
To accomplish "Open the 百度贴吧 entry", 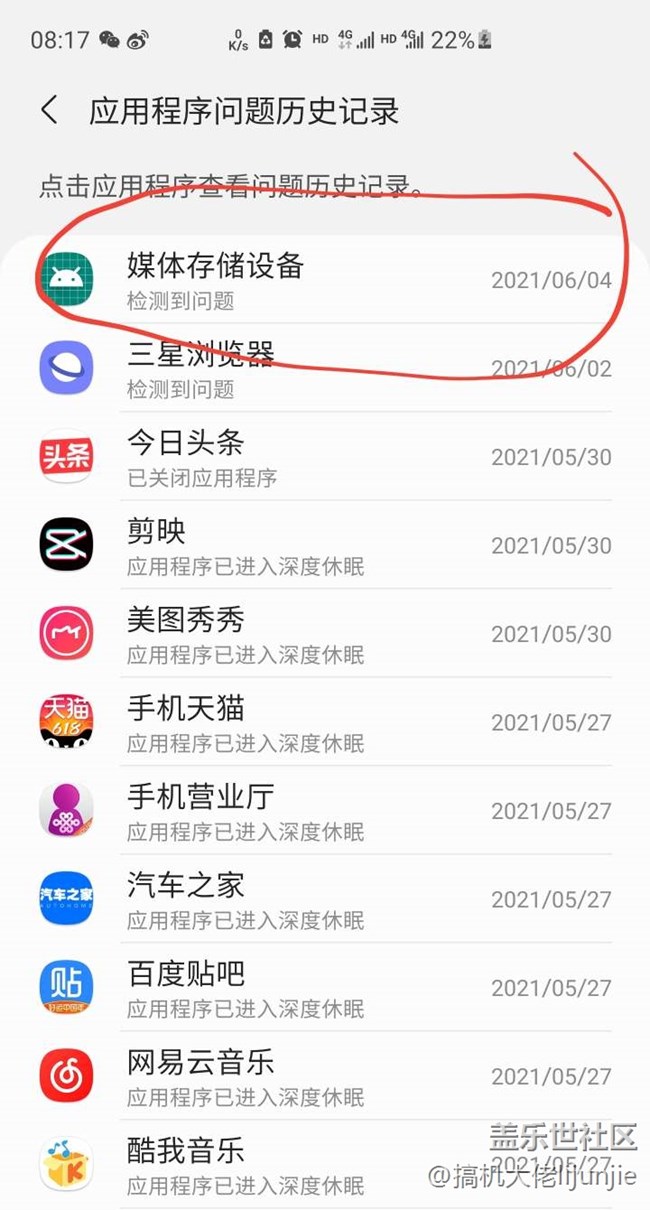I will click(325, 987).
